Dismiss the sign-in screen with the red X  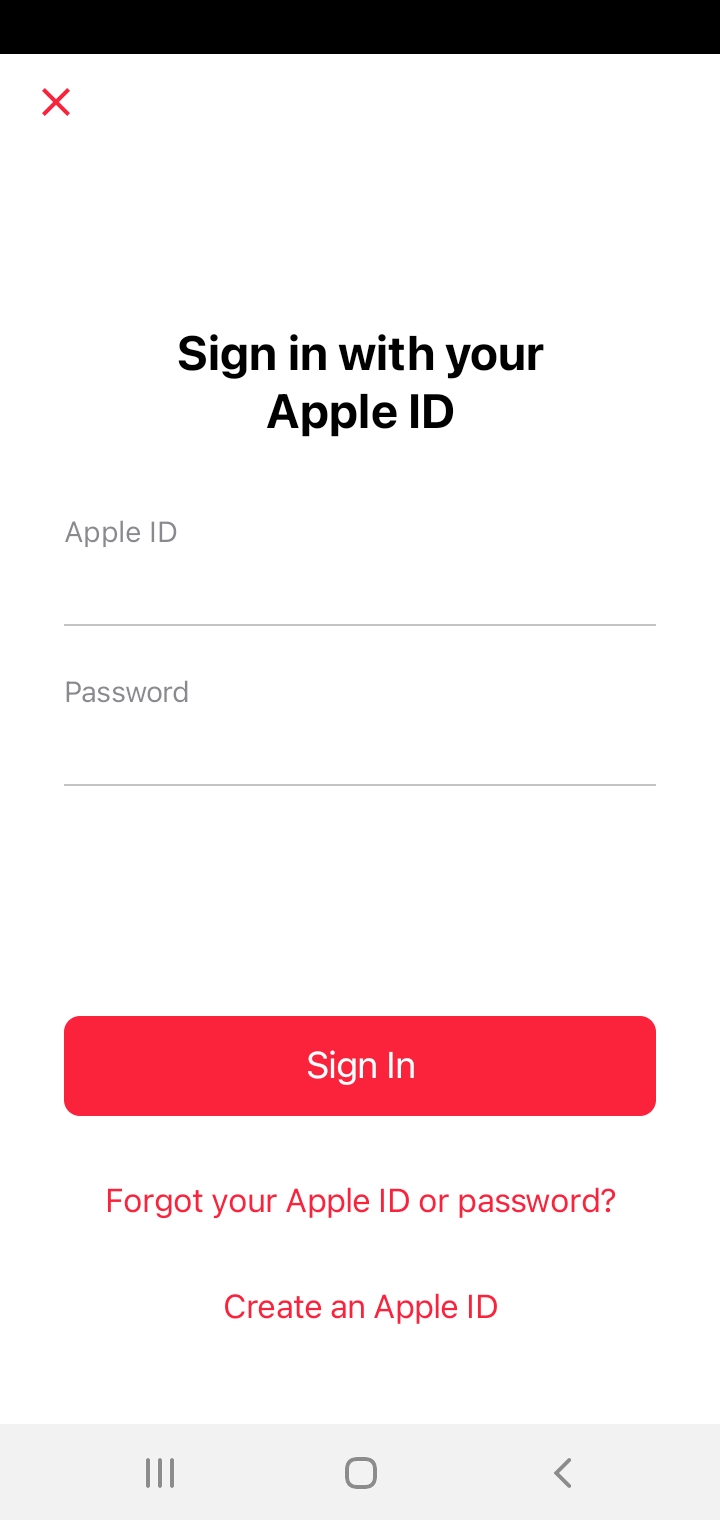pyautogui.click(x=55, y=101)
